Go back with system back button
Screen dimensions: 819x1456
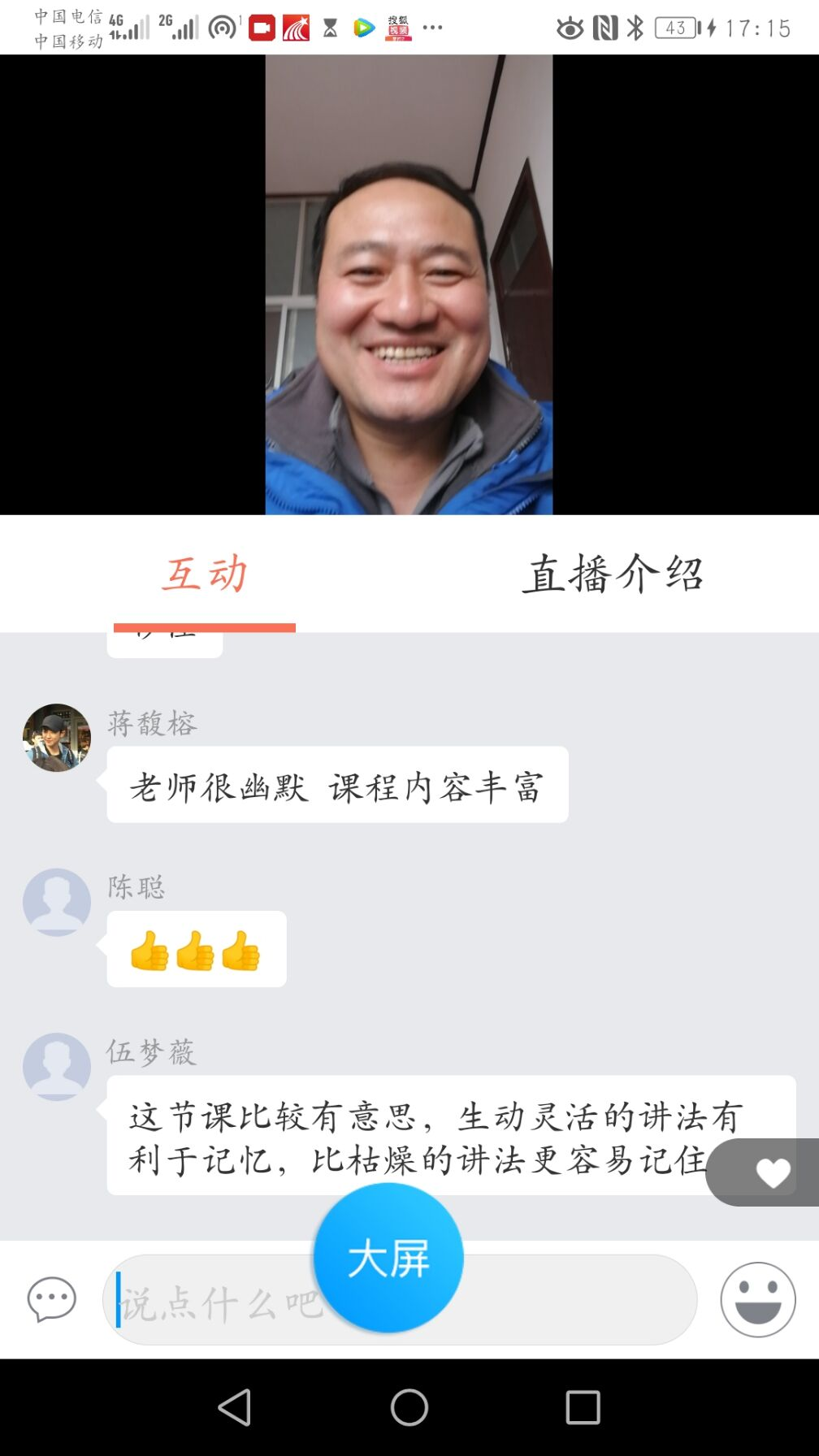point(235,1407)
